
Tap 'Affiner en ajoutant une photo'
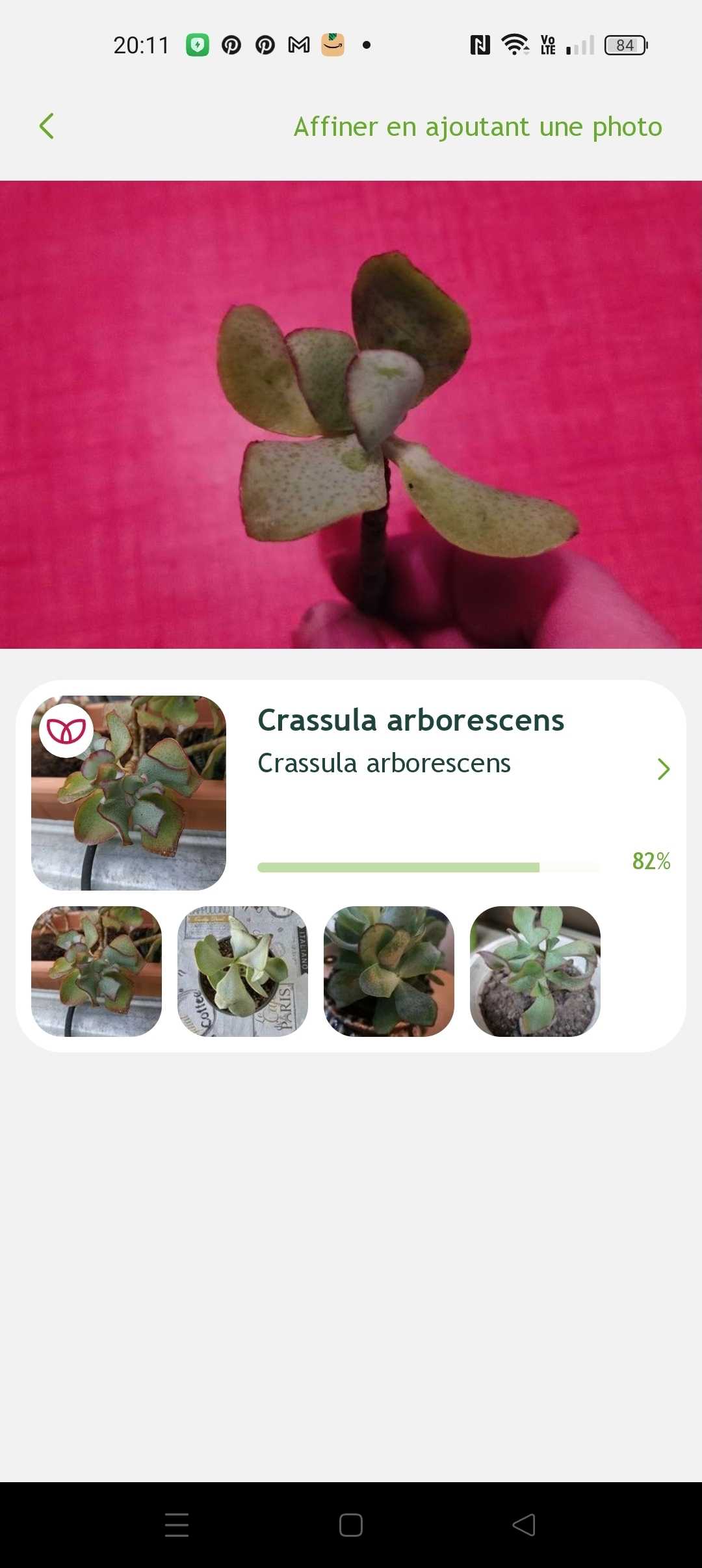[x=478, y=127]
